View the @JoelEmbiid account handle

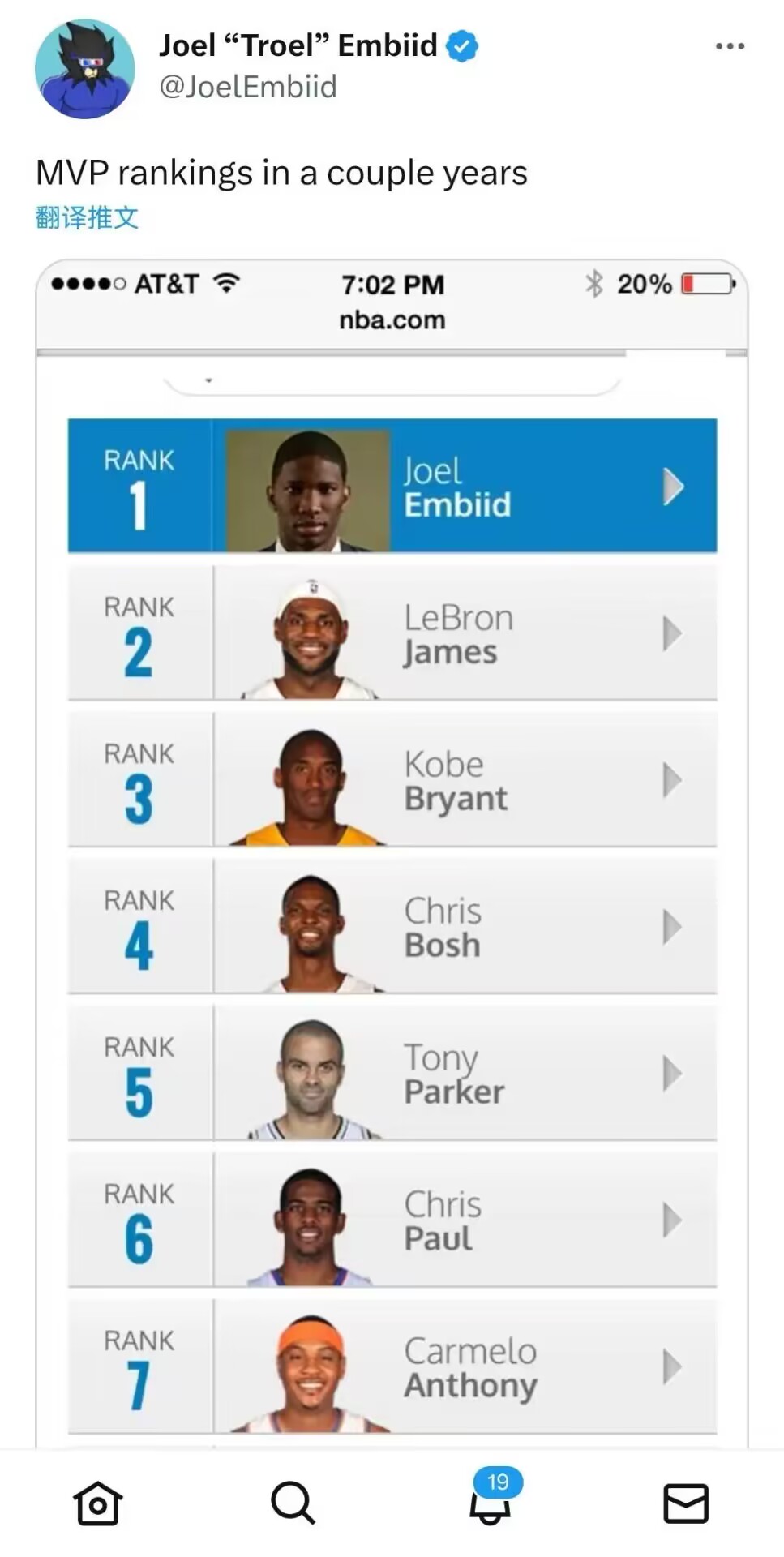[x=247, y=87]
